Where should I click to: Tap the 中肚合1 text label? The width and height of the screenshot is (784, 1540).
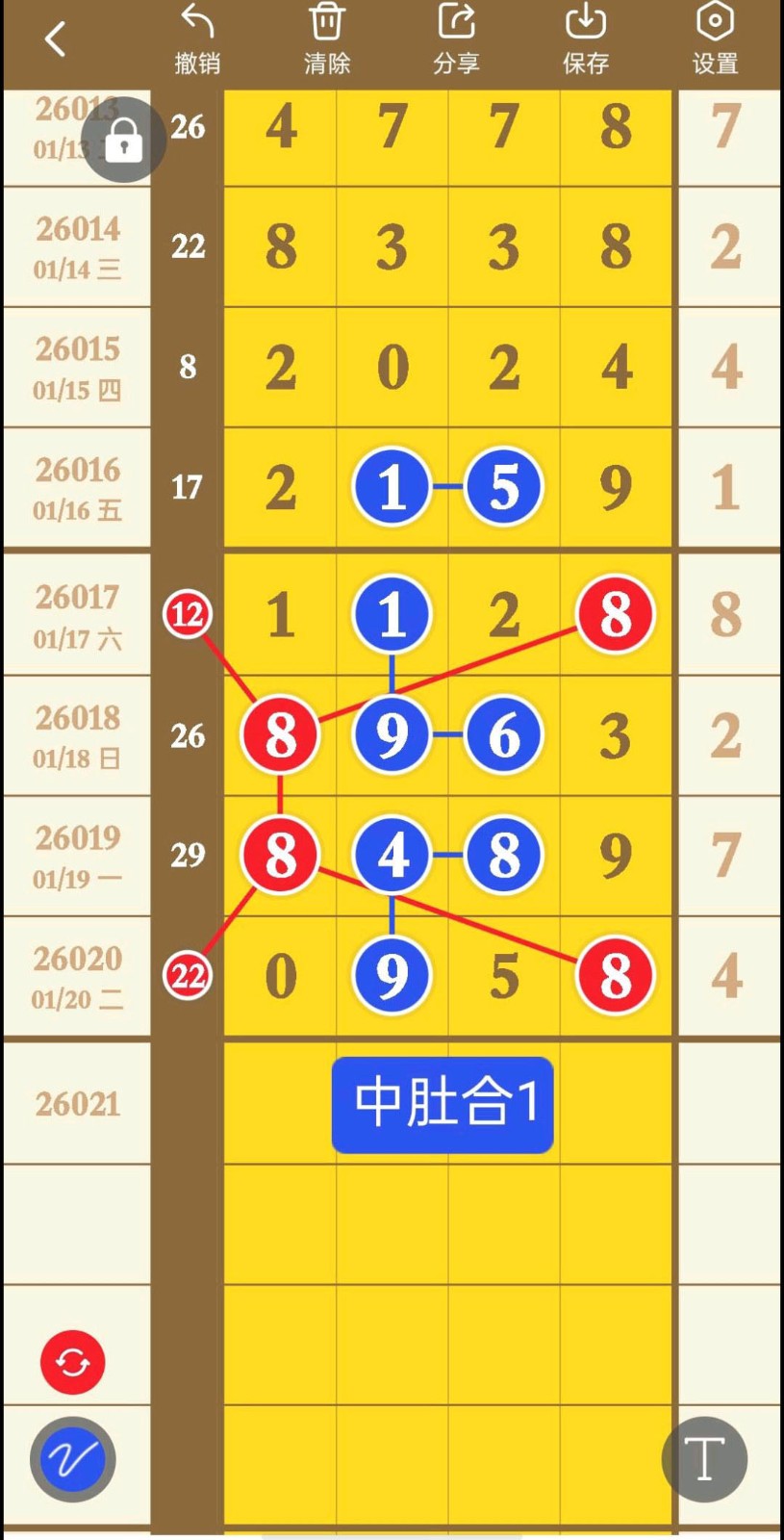[443, 1104]
